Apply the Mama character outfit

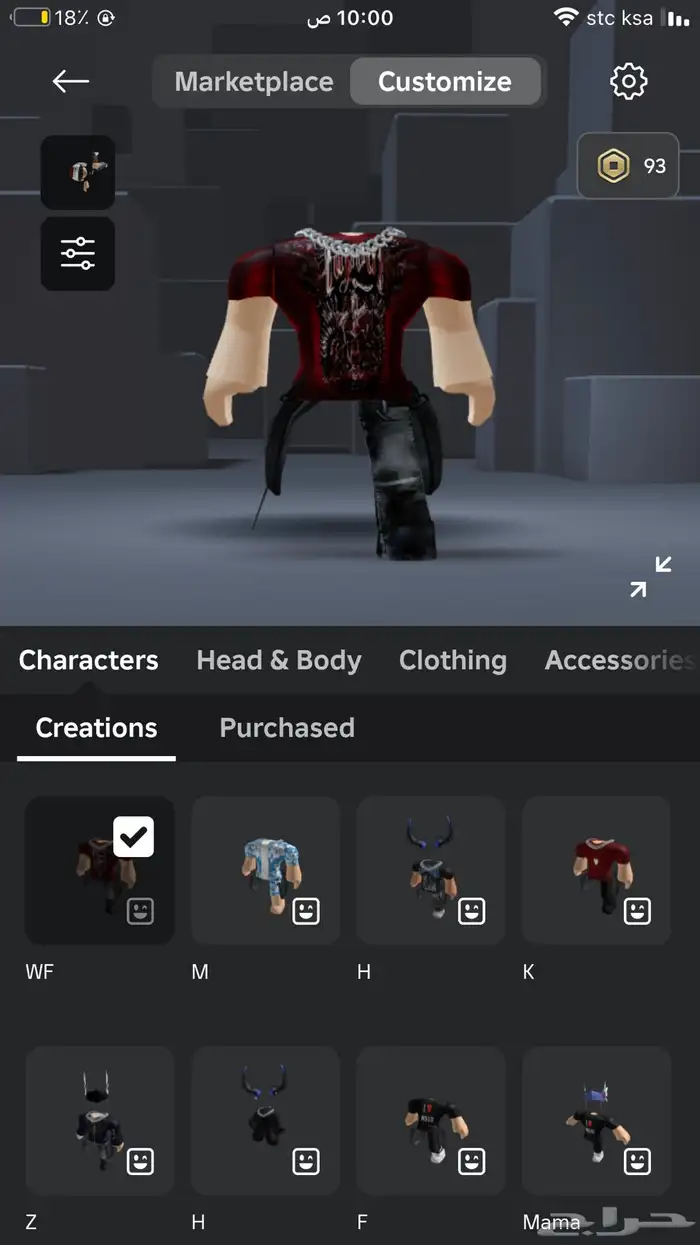coord(596,1121)
